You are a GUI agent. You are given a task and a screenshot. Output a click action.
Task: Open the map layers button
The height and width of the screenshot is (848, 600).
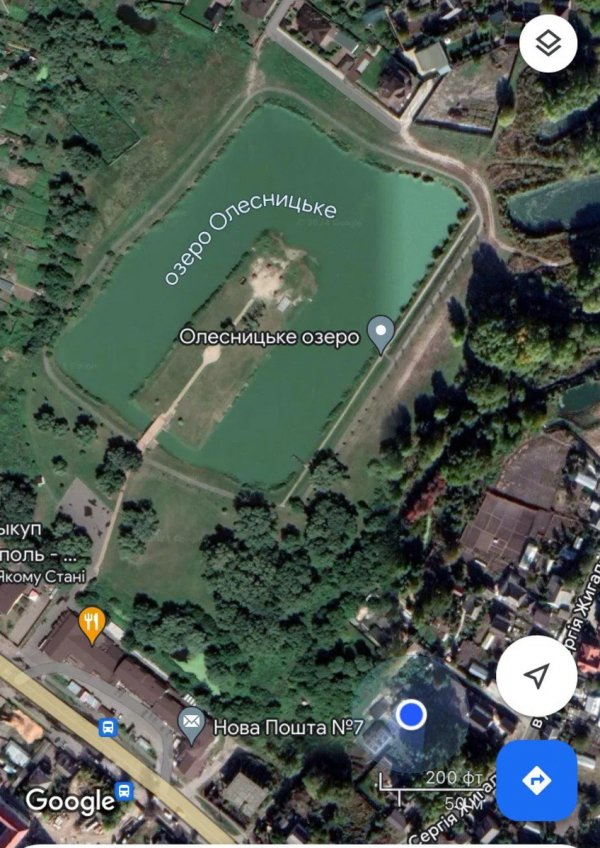tap(548, 43)
